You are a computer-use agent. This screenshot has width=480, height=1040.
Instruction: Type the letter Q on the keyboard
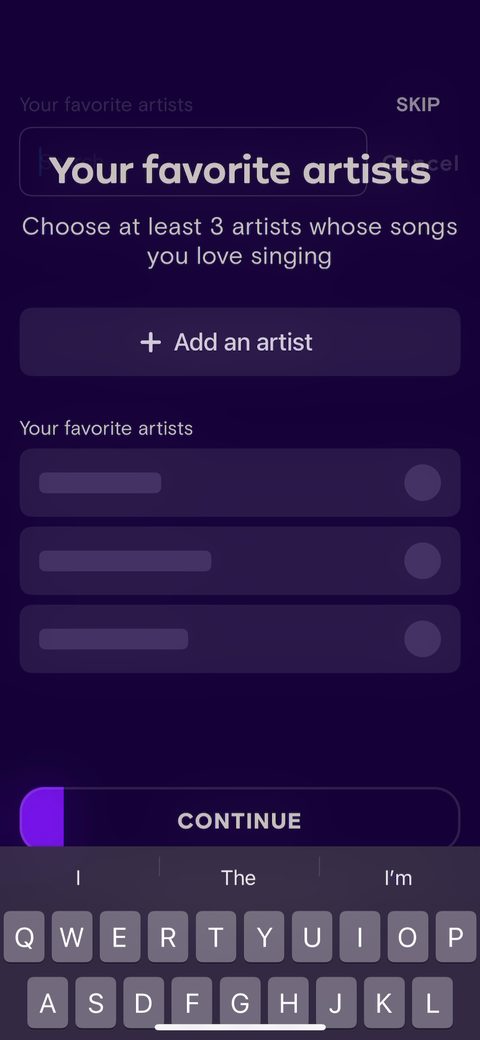[25, 937]
